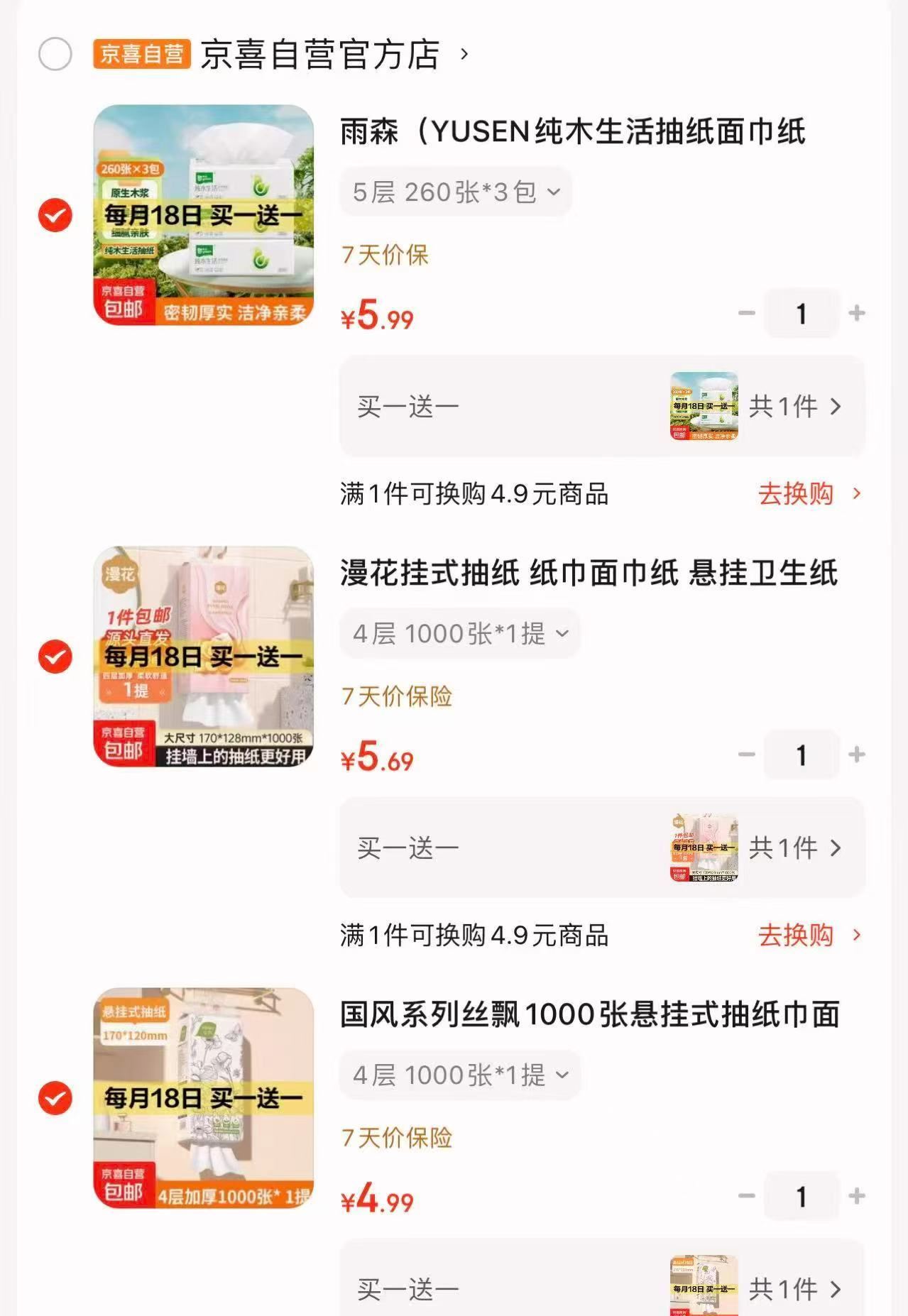
Task: Add one more ¥5.69 漫花 tissue
Action: pos(857,755)
